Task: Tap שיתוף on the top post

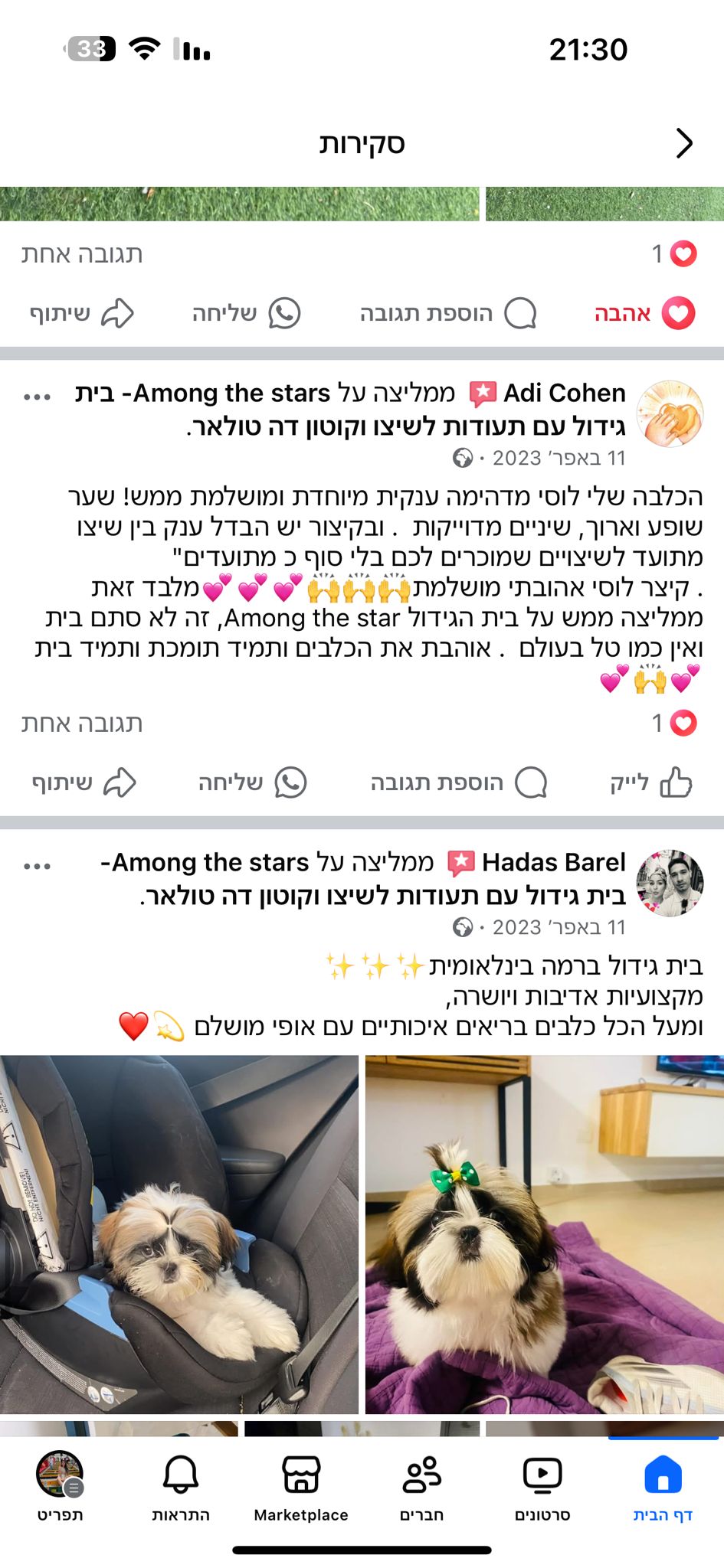Action: [82, 313]
